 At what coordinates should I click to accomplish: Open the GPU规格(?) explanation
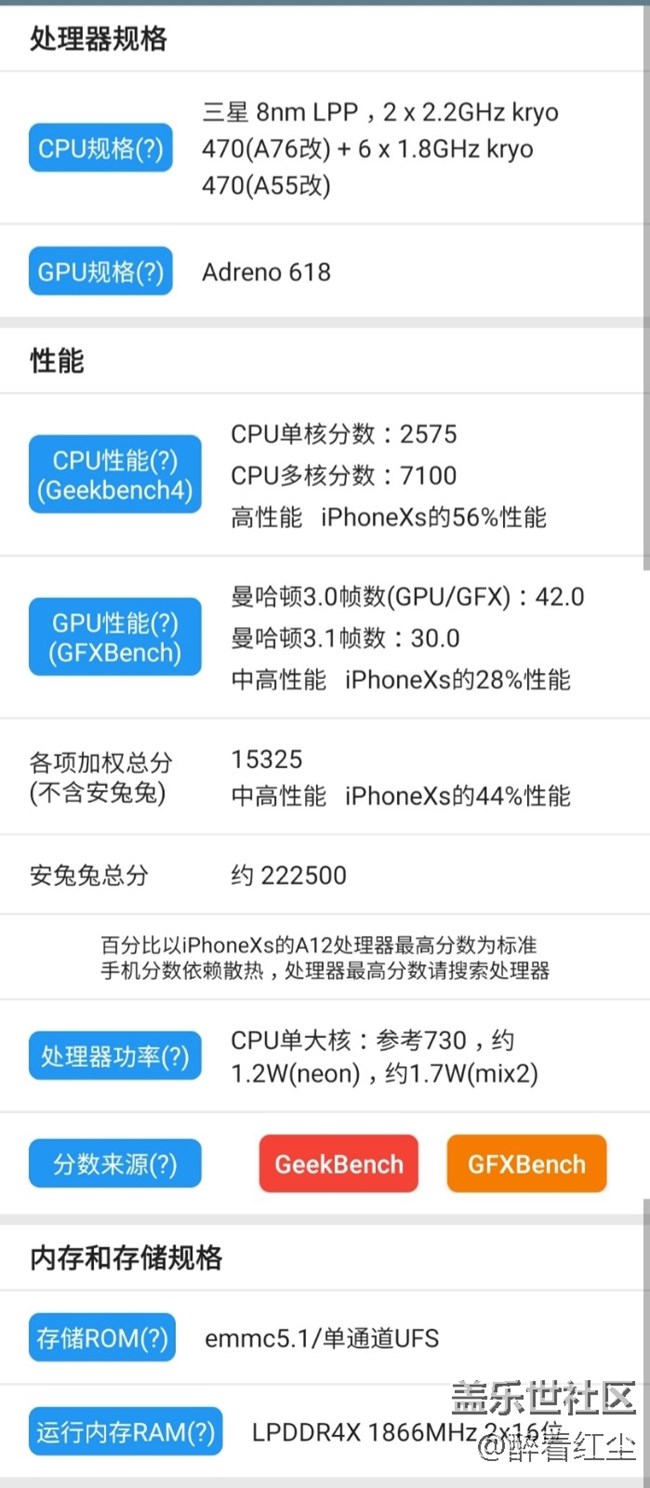point(100,271)
